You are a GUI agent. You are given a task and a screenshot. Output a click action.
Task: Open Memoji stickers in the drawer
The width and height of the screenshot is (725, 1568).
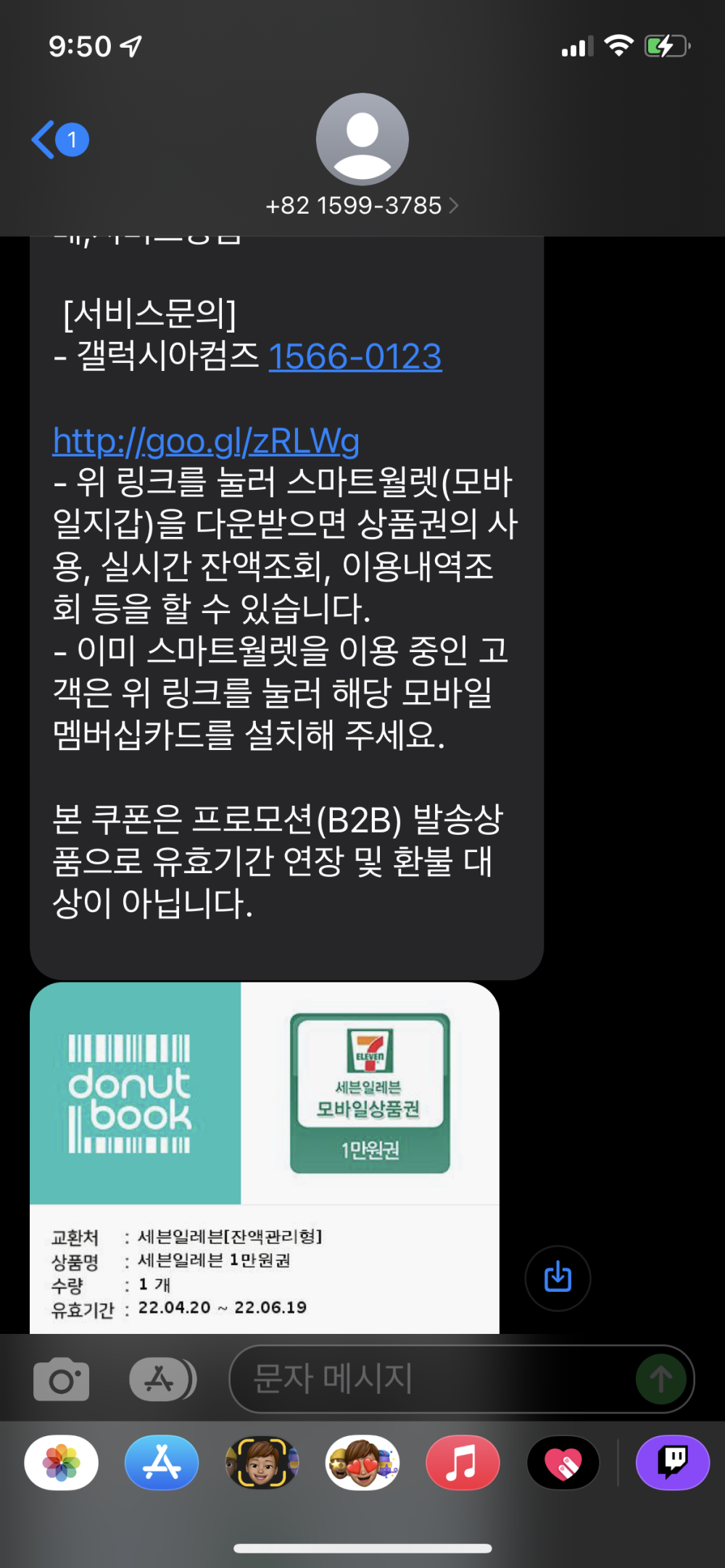362,1462
